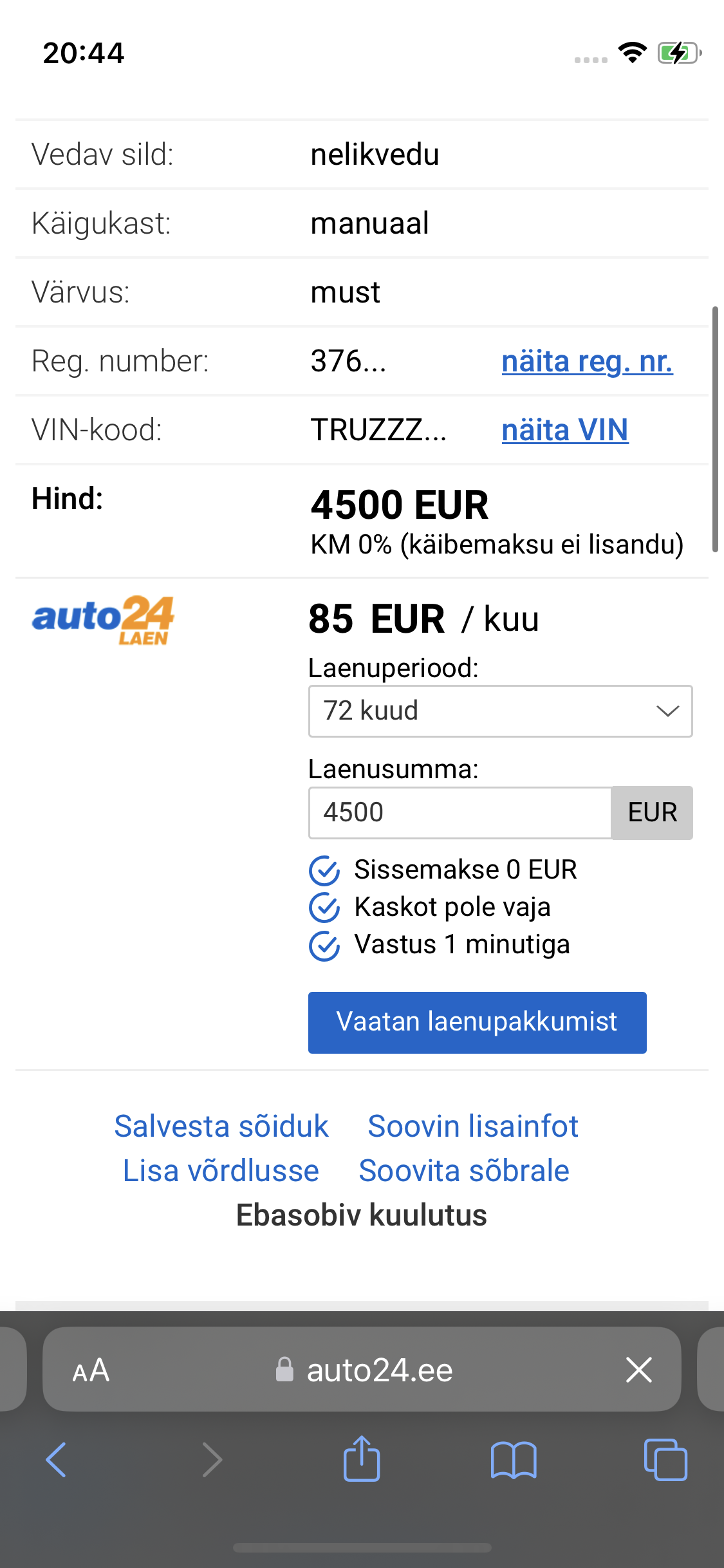The image size is (724, 1568).
Task: Recommend the listing via Soovita sõbrale
Action: click(464, 1171)
